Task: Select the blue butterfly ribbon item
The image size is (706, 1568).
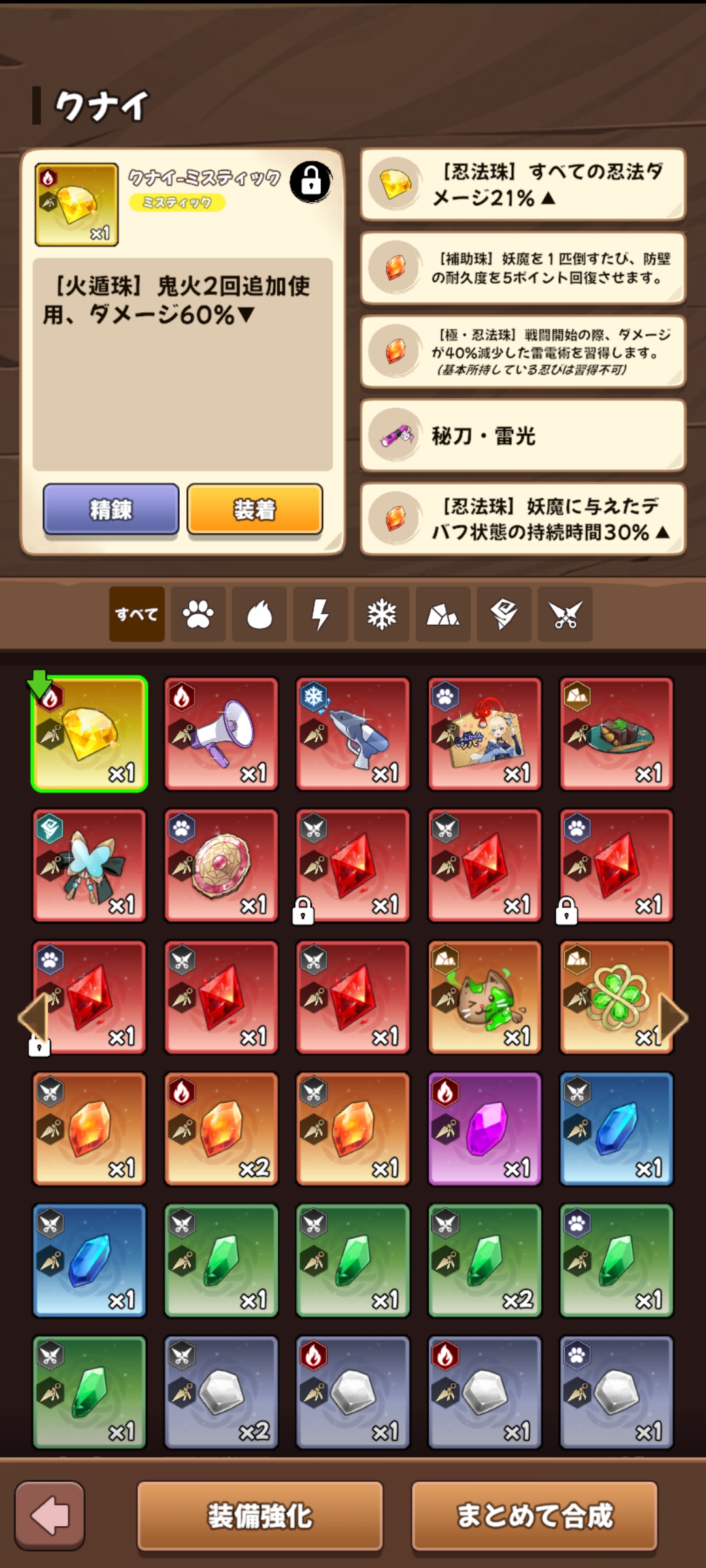Action: coord(90,865)
